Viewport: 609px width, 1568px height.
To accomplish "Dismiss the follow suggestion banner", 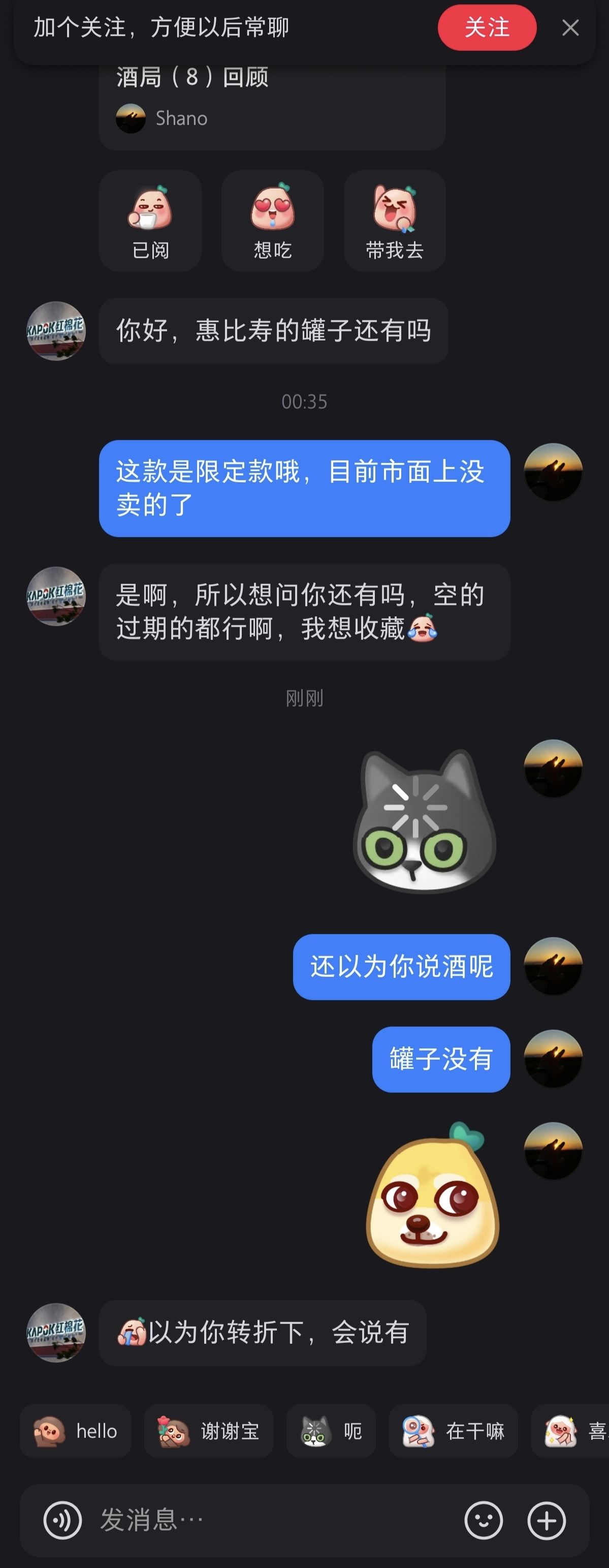I will tap(570, 27).
